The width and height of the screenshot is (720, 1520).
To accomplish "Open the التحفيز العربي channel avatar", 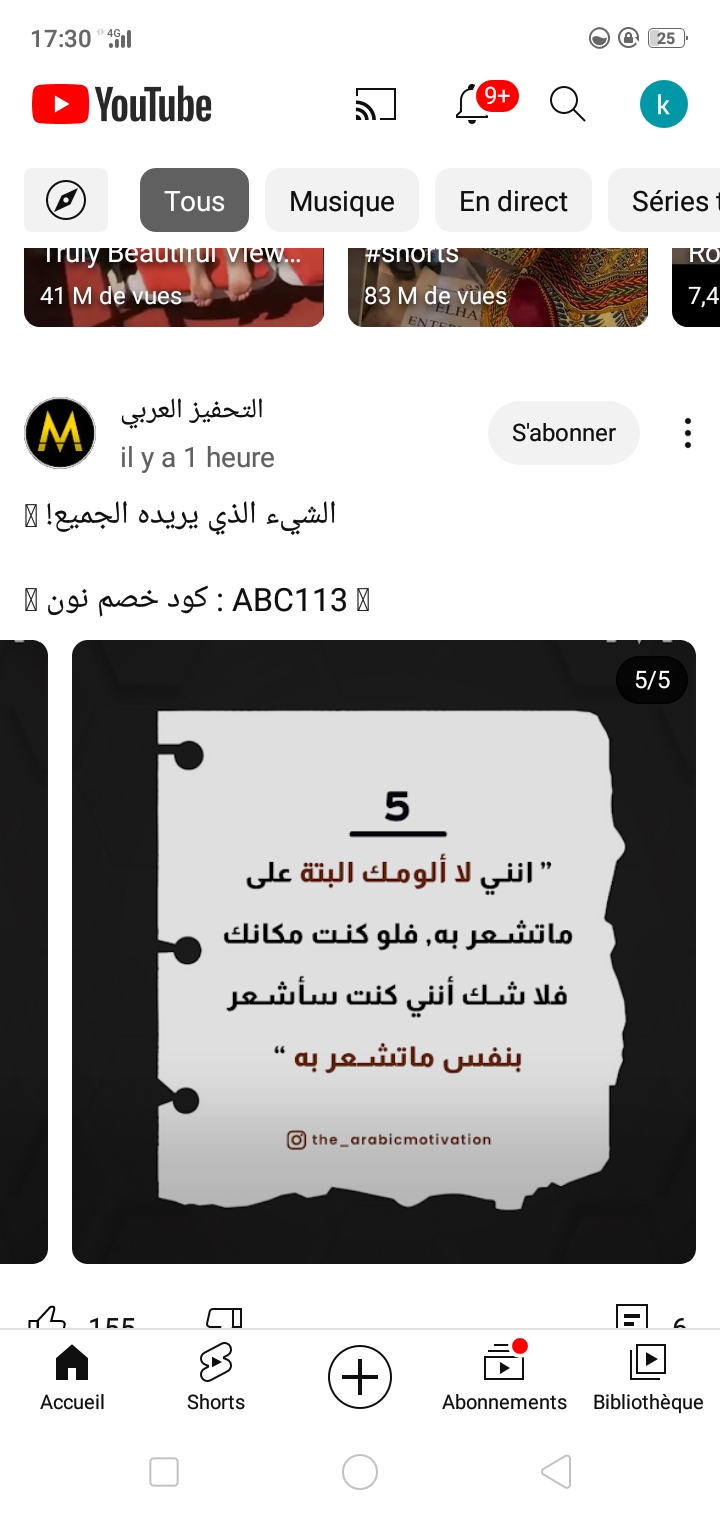I will click(60, 433).
